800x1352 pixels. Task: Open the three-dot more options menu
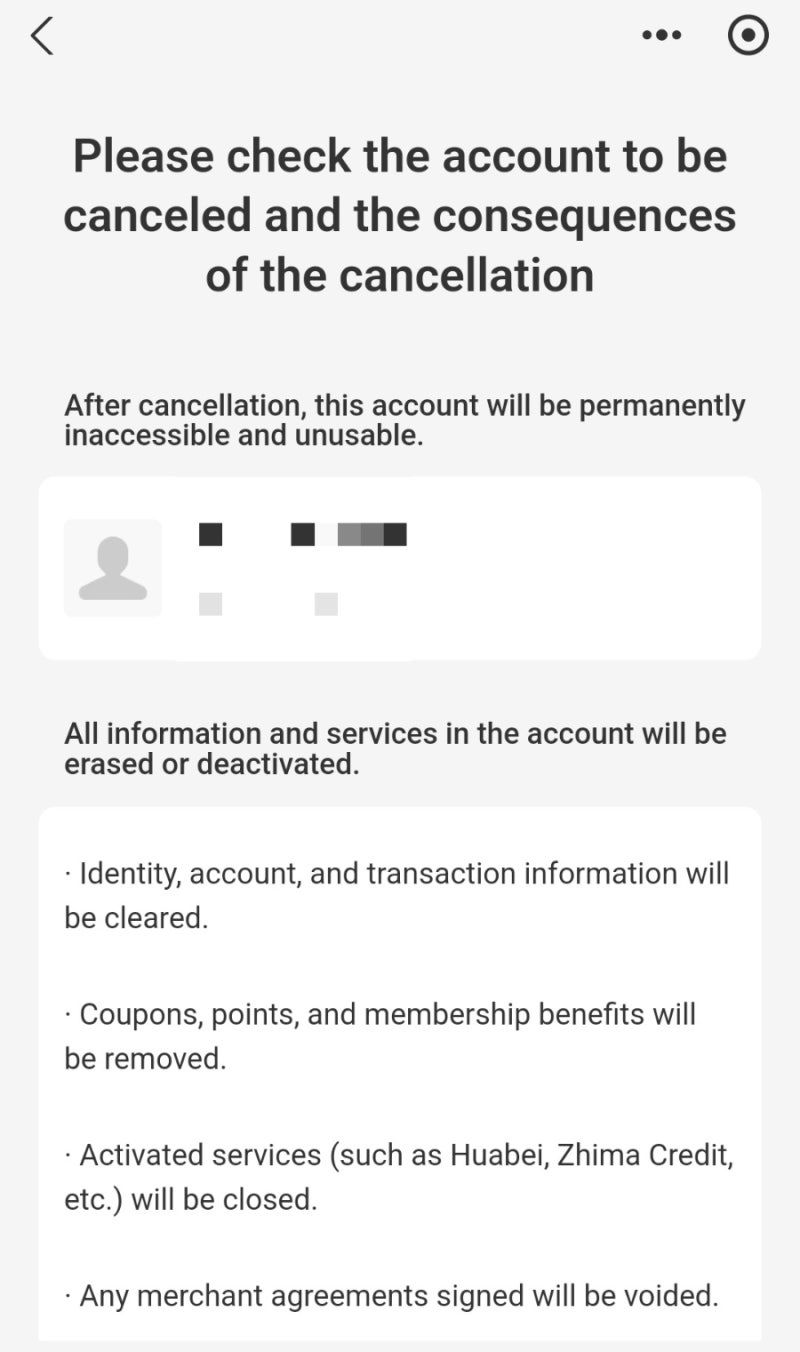point(661,36)
